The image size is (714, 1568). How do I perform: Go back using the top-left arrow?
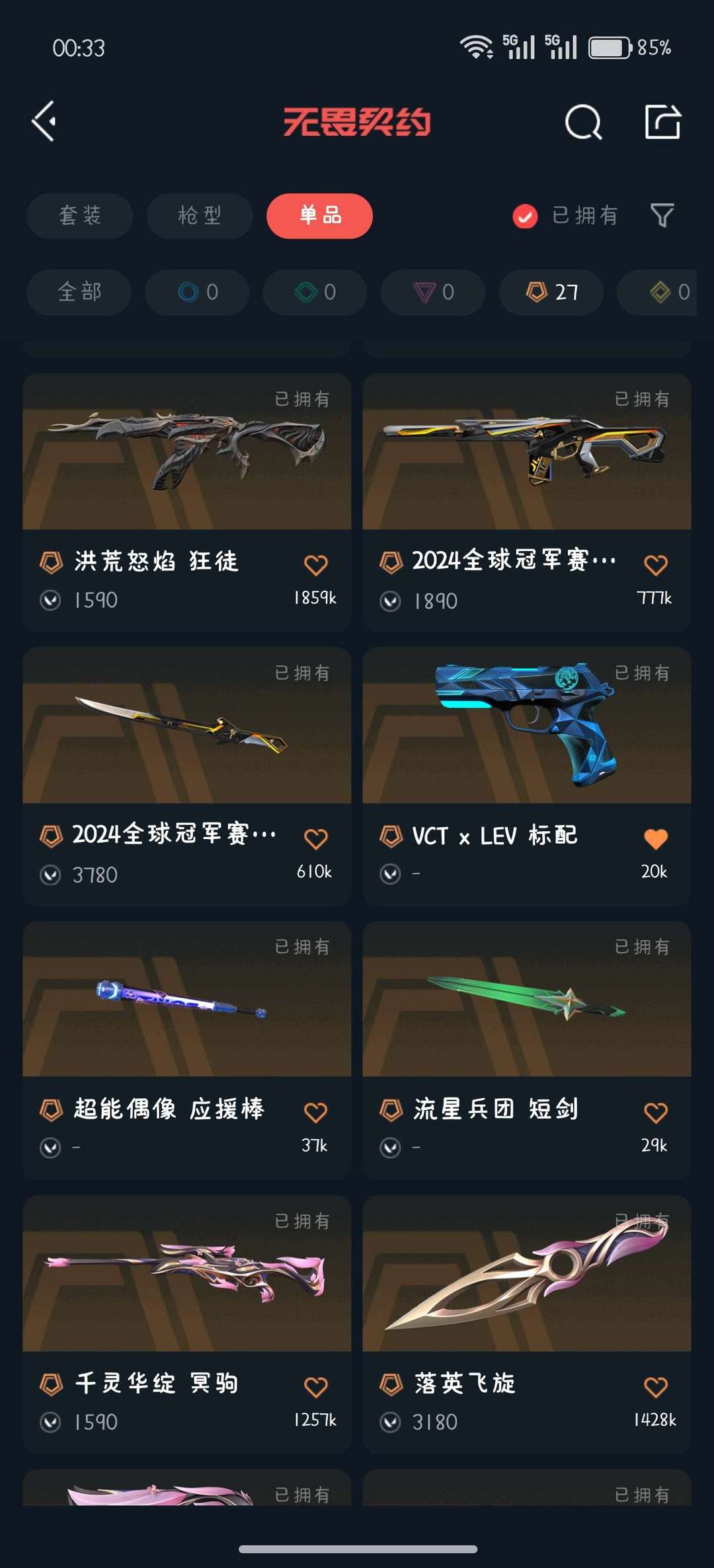pos(44,122)
